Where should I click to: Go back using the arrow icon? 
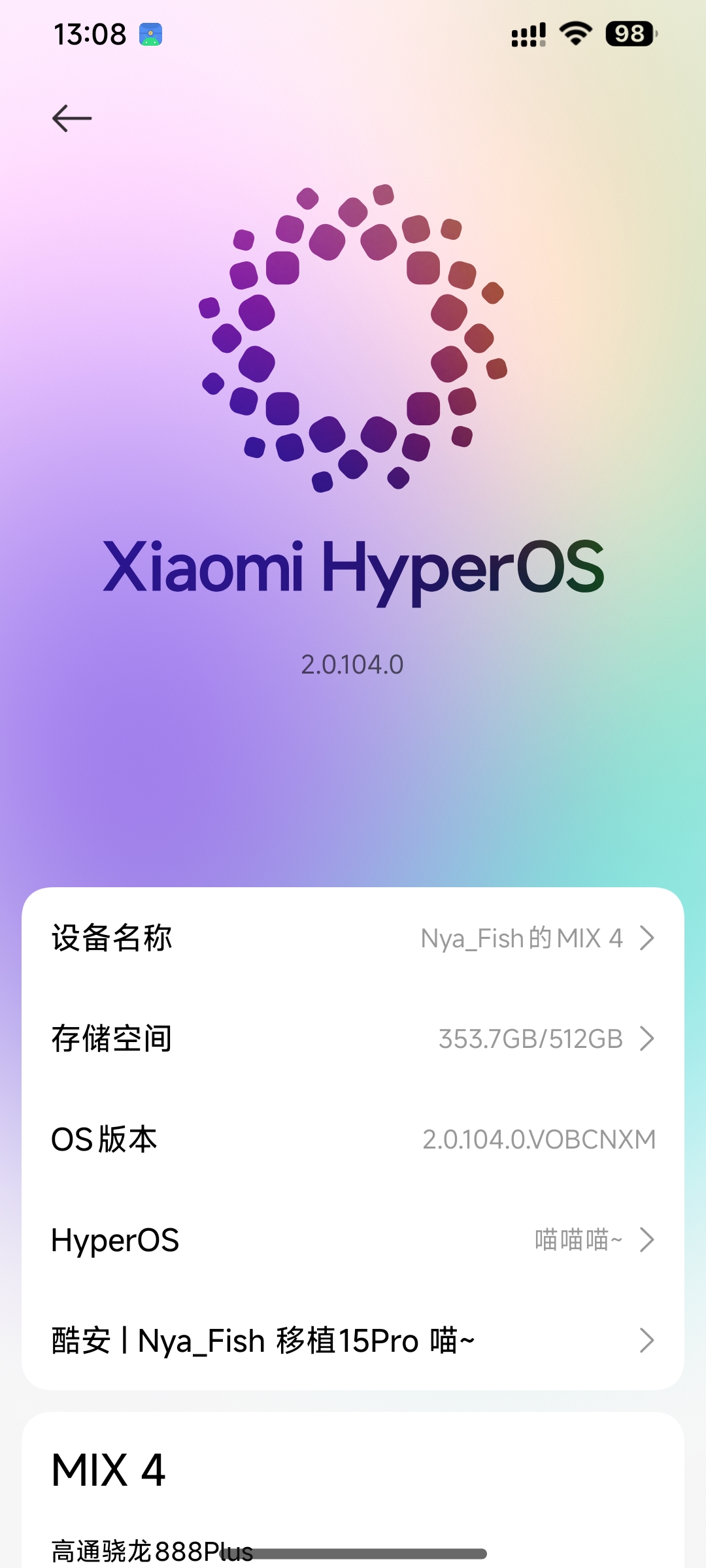72,118
